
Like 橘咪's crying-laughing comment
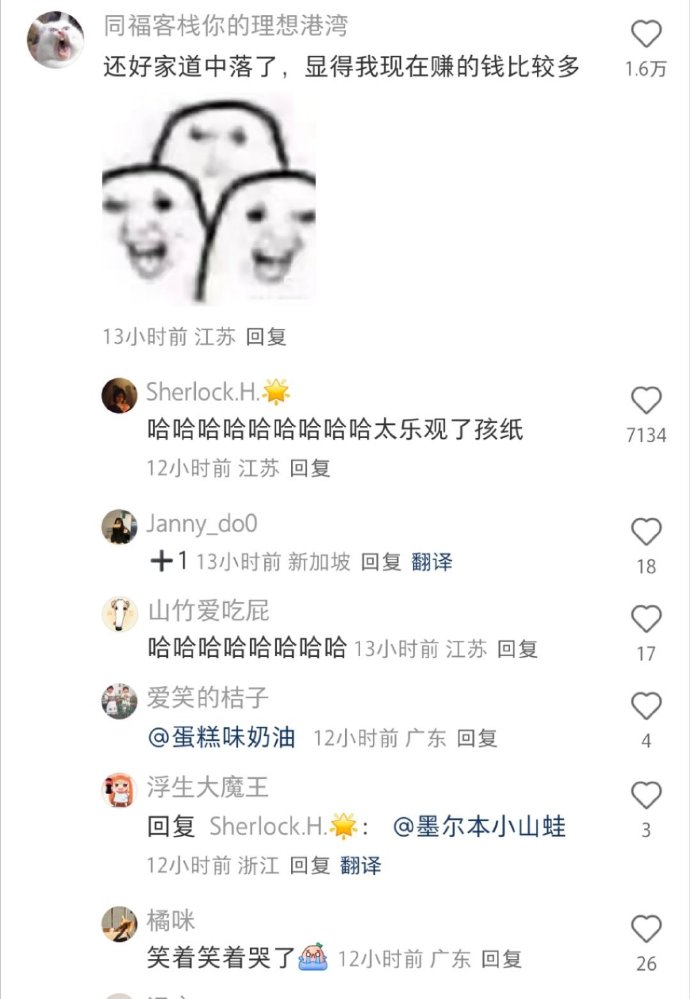coord(647,929)
